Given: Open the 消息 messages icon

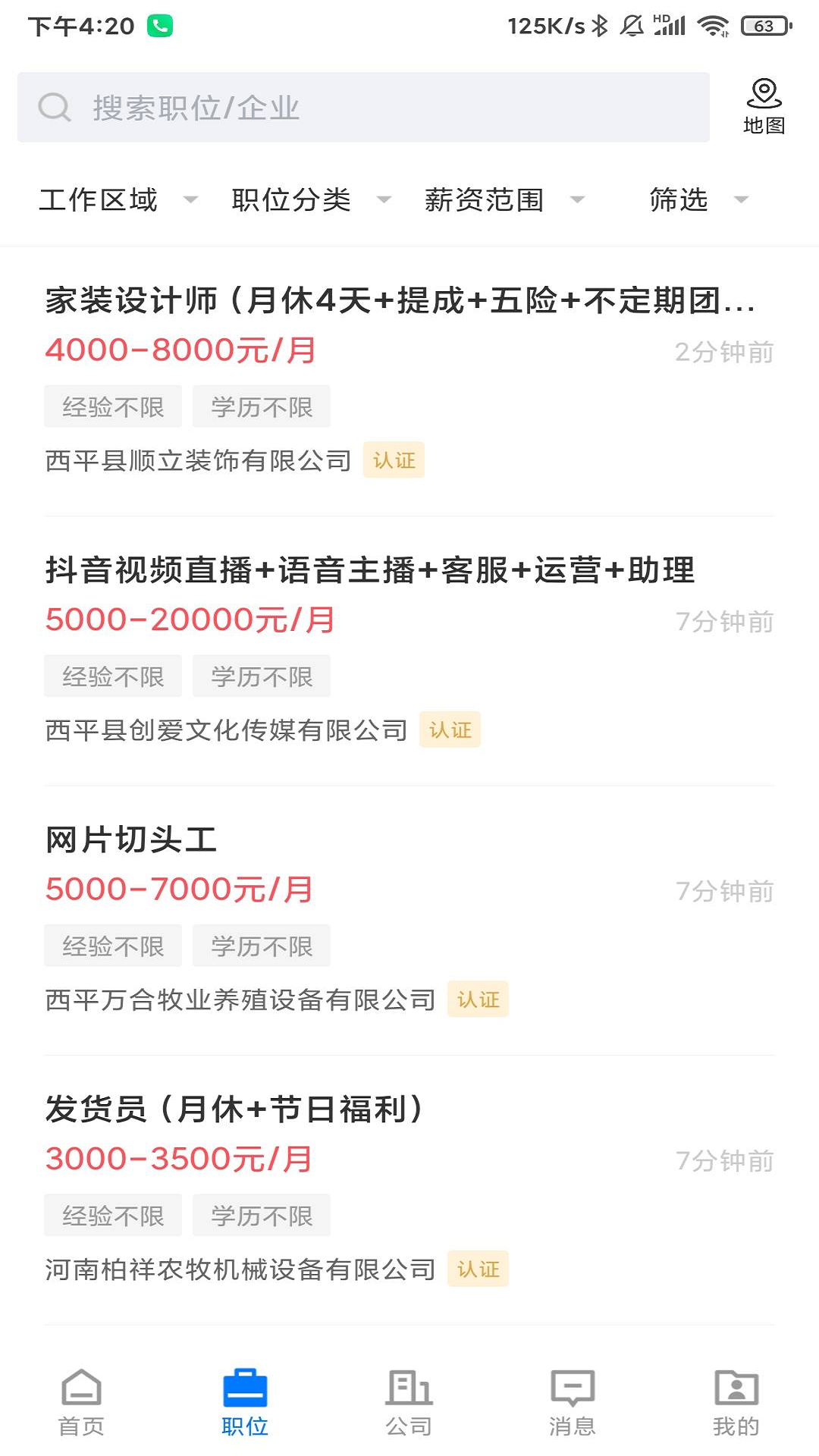Looking at the screenshot, I should [573, 1399].
